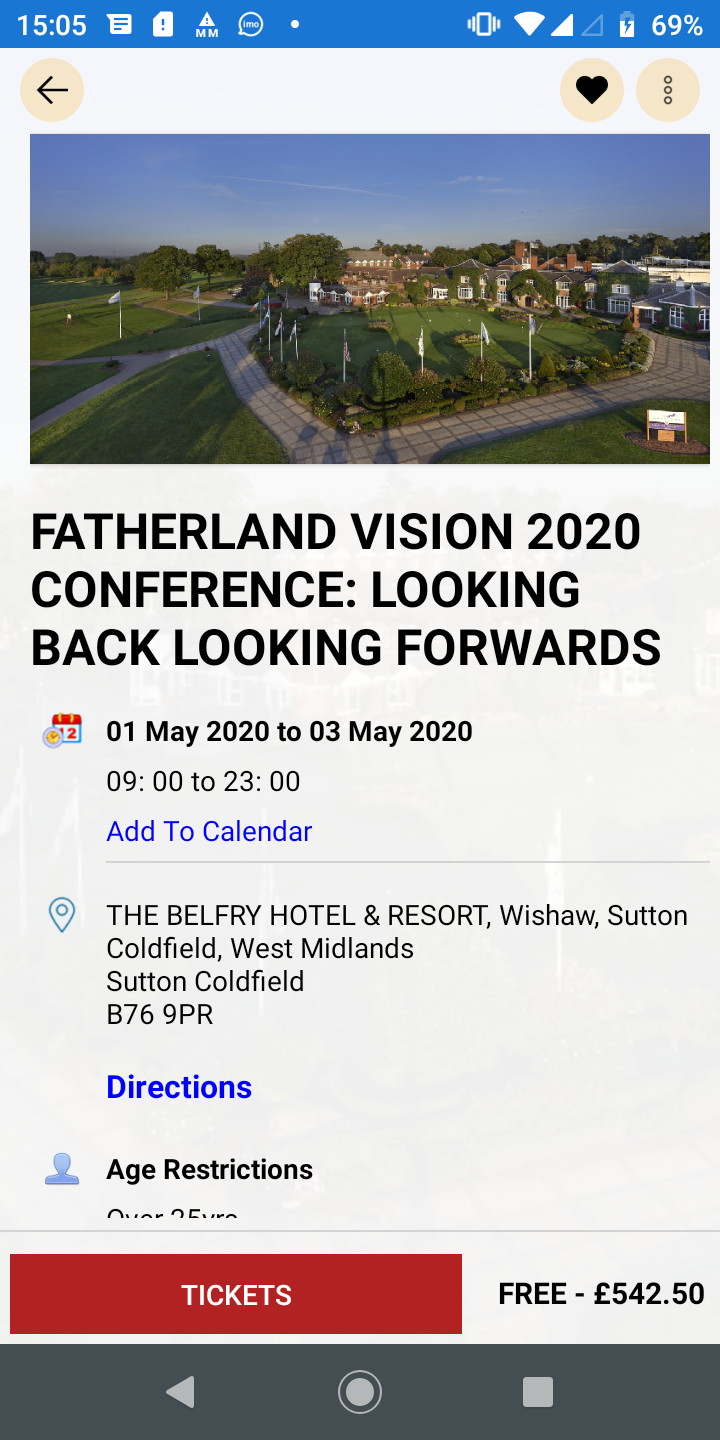Favorite this event with the heart icon
The height and width of the screenshot is (1440, 720).
click(592, 90)
